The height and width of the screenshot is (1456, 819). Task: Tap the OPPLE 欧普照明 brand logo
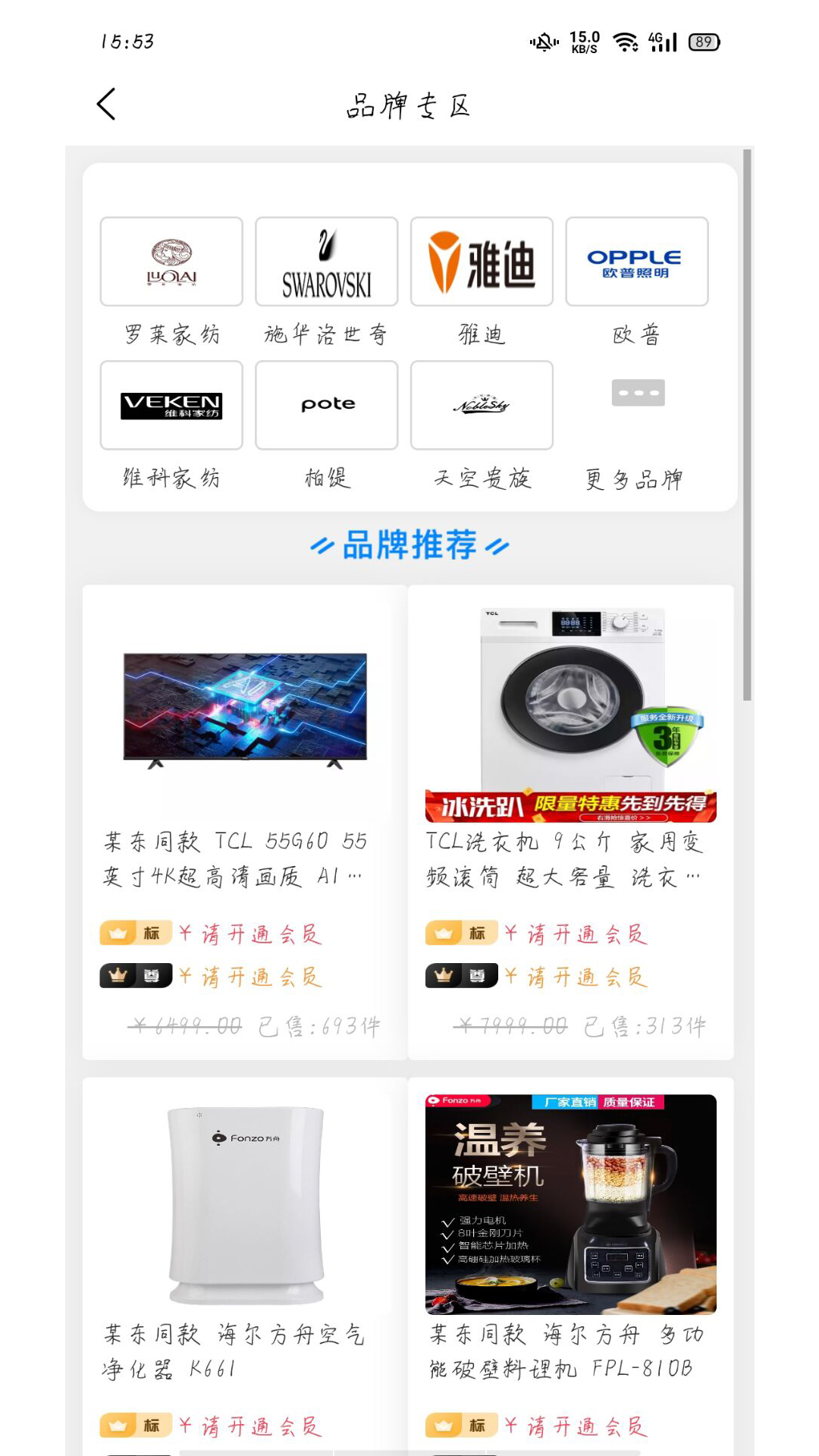pyautogui.click(x=637, y=262)
